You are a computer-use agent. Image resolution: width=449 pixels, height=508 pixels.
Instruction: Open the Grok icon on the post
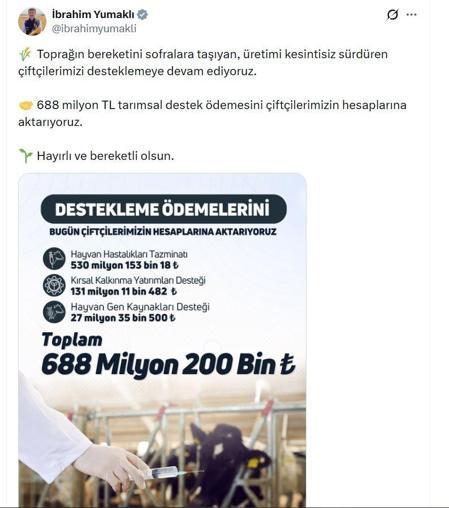tap(392, 15)
